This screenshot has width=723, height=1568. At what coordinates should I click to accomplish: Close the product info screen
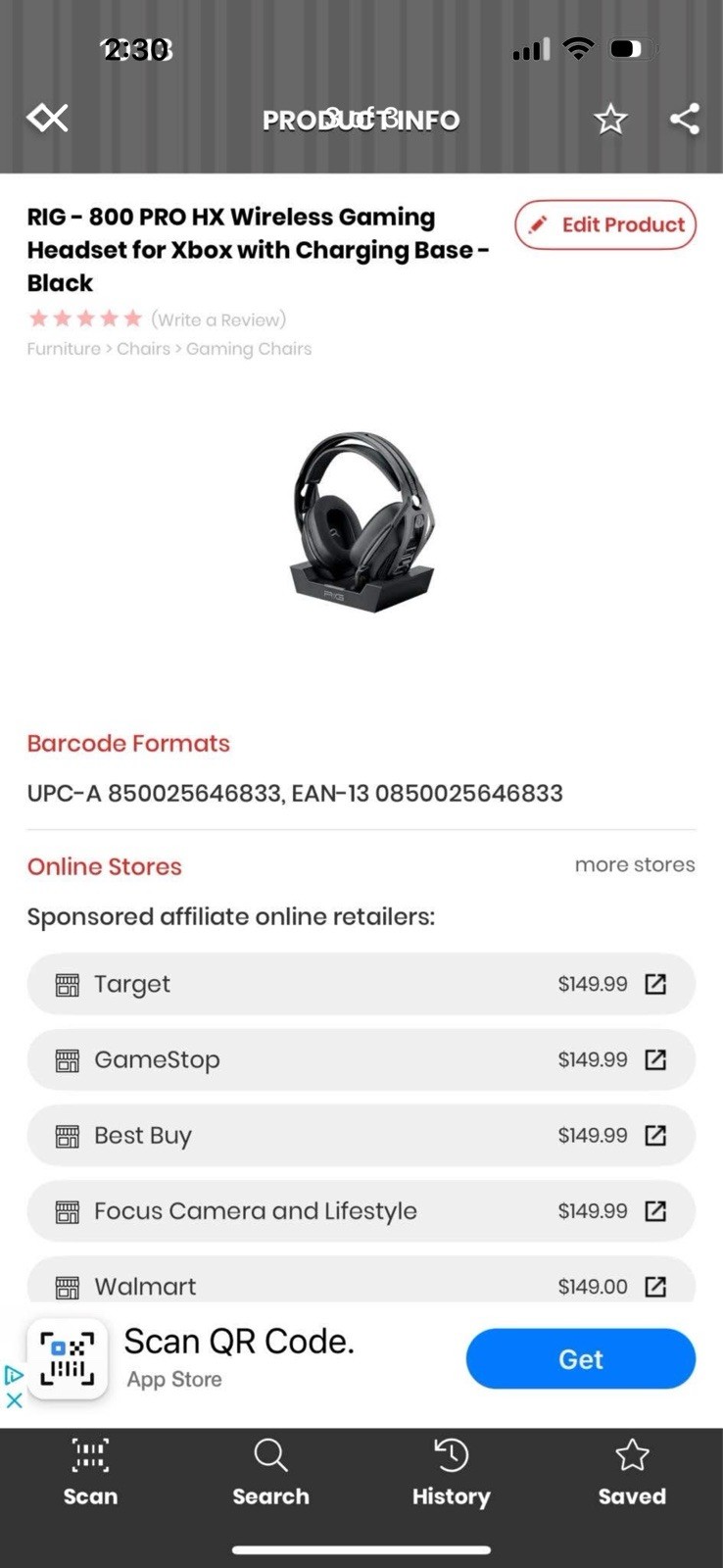(47, 119)
